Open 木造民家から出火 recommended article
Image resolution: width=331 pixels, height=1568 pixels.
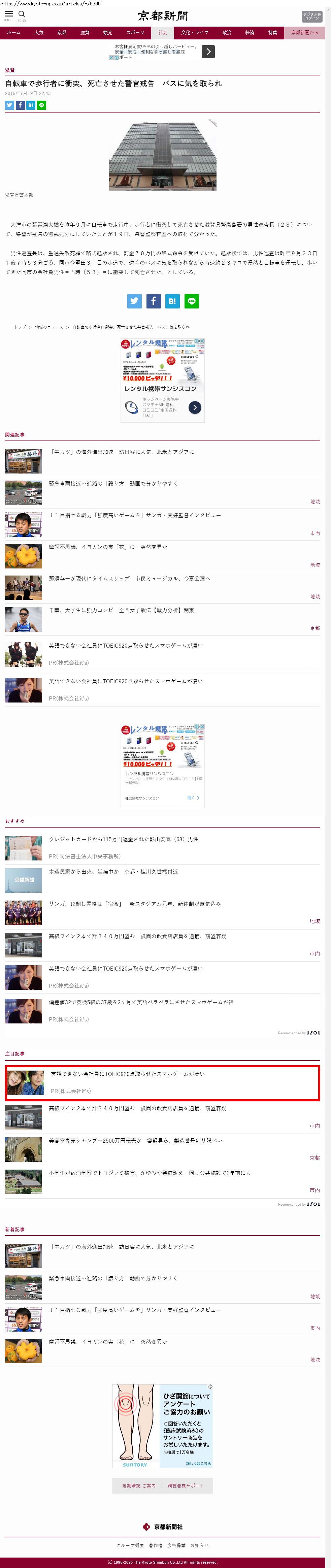pos(113,872)
